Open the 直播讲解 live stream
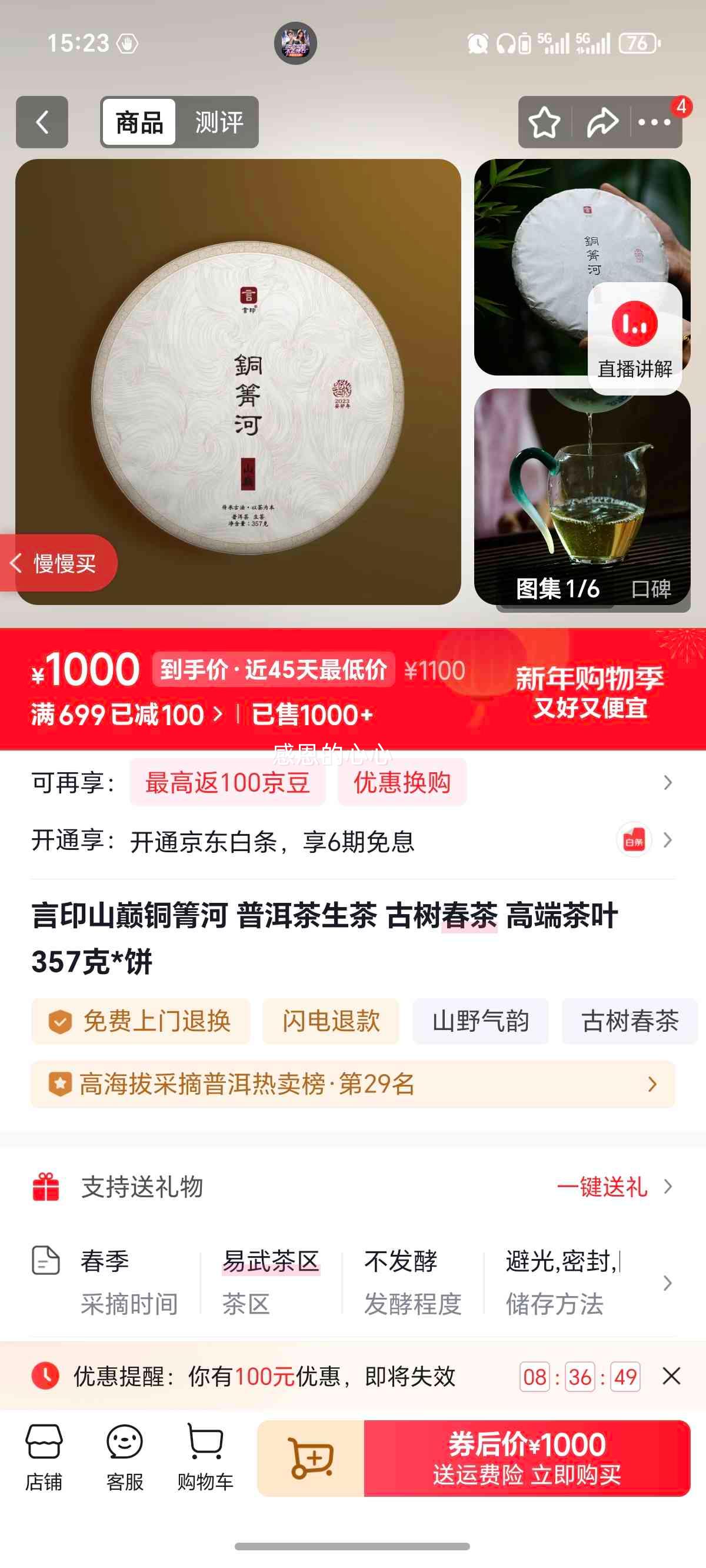This screenshot has width=706, height=1568. [x=634, y=338]
